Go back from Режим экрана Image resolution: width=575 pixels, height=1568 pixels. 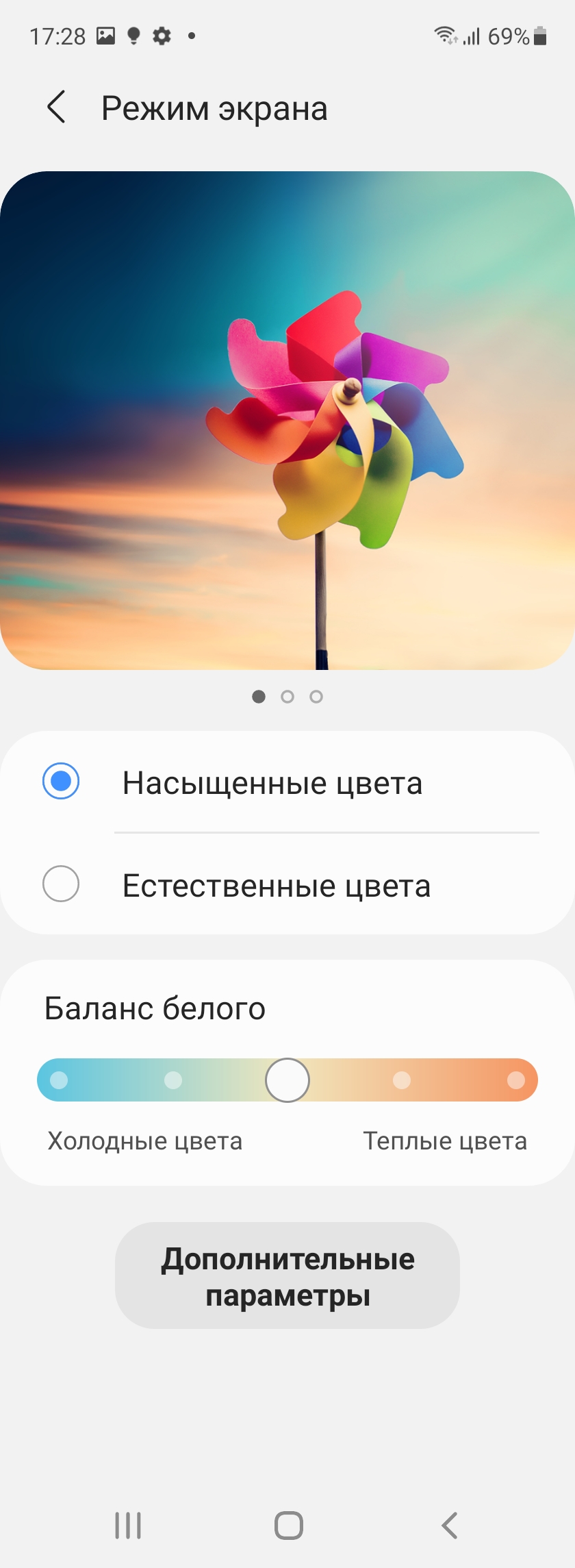(x=56, y=108)
